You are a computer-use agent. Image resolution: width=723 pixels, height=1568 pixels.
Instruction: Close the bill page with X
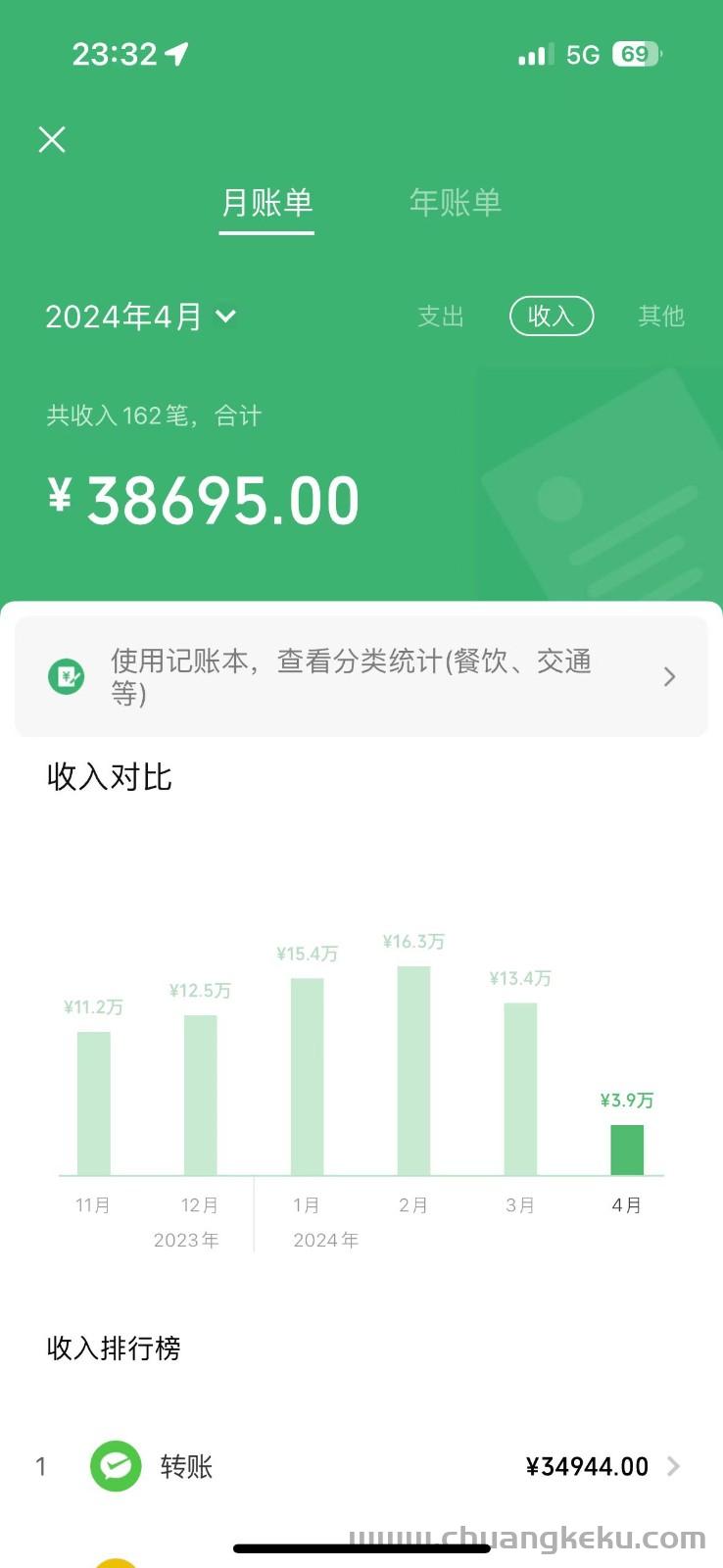(x=52, y=140)
